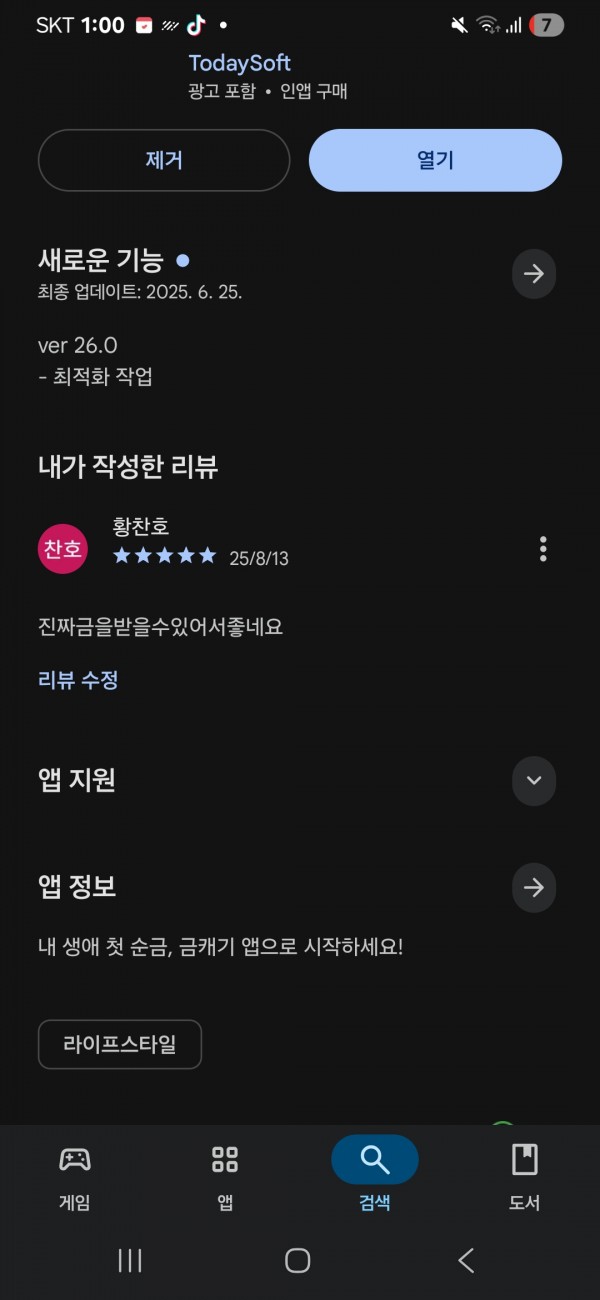Open the 새로운 기능 arrow
Screen dimensions: 600x1300
coord(534,273)
